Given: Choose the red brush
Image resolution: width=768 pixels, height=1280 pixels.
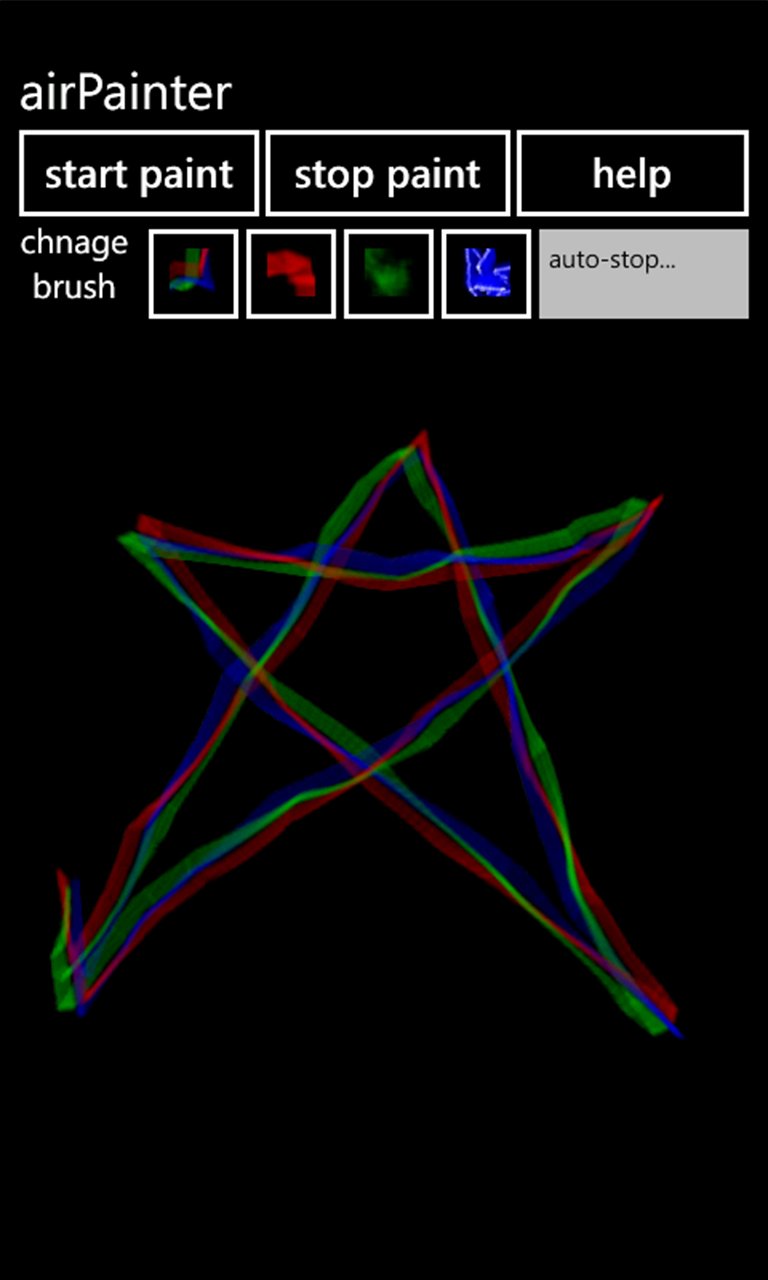Looking at the screenshot, I should (291, 273).
